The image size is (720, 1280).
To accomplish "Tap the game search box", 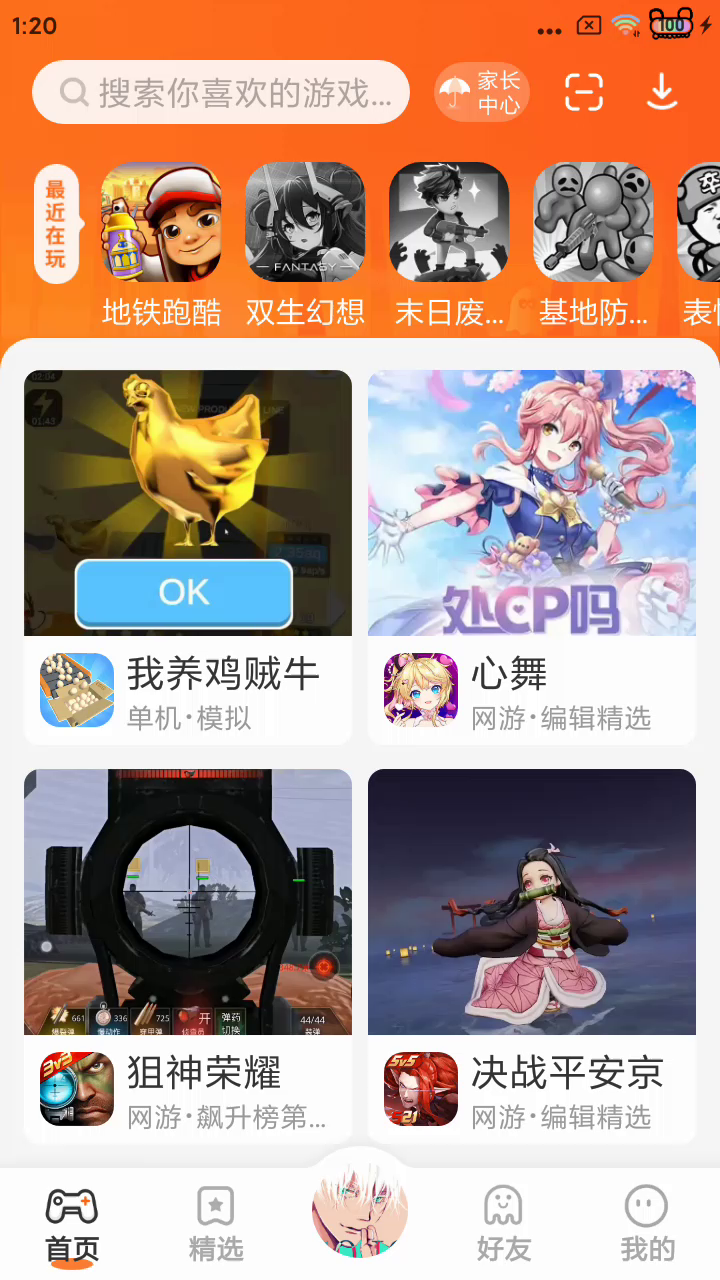I will 221,93.
